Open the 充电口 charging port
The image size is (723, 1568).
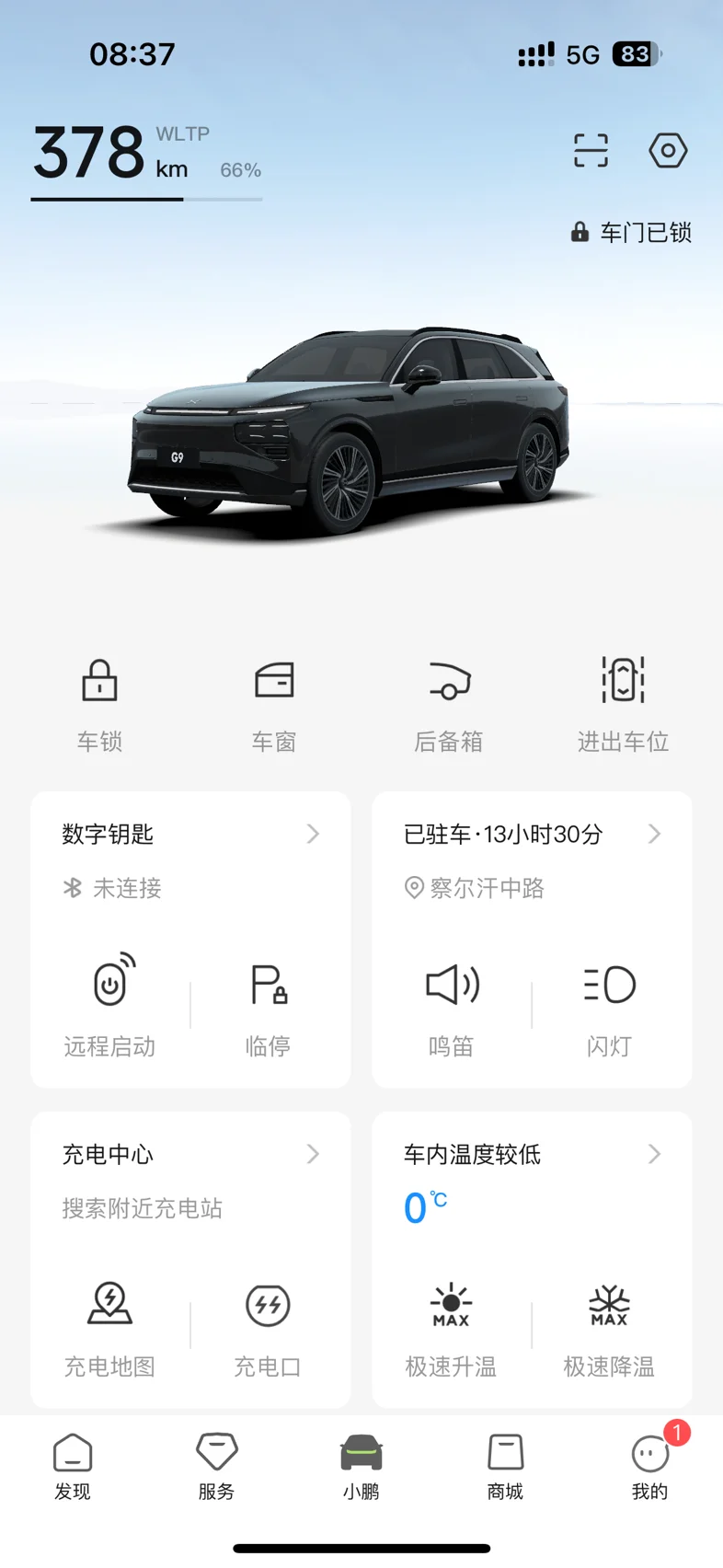(x=269, y=1325)
